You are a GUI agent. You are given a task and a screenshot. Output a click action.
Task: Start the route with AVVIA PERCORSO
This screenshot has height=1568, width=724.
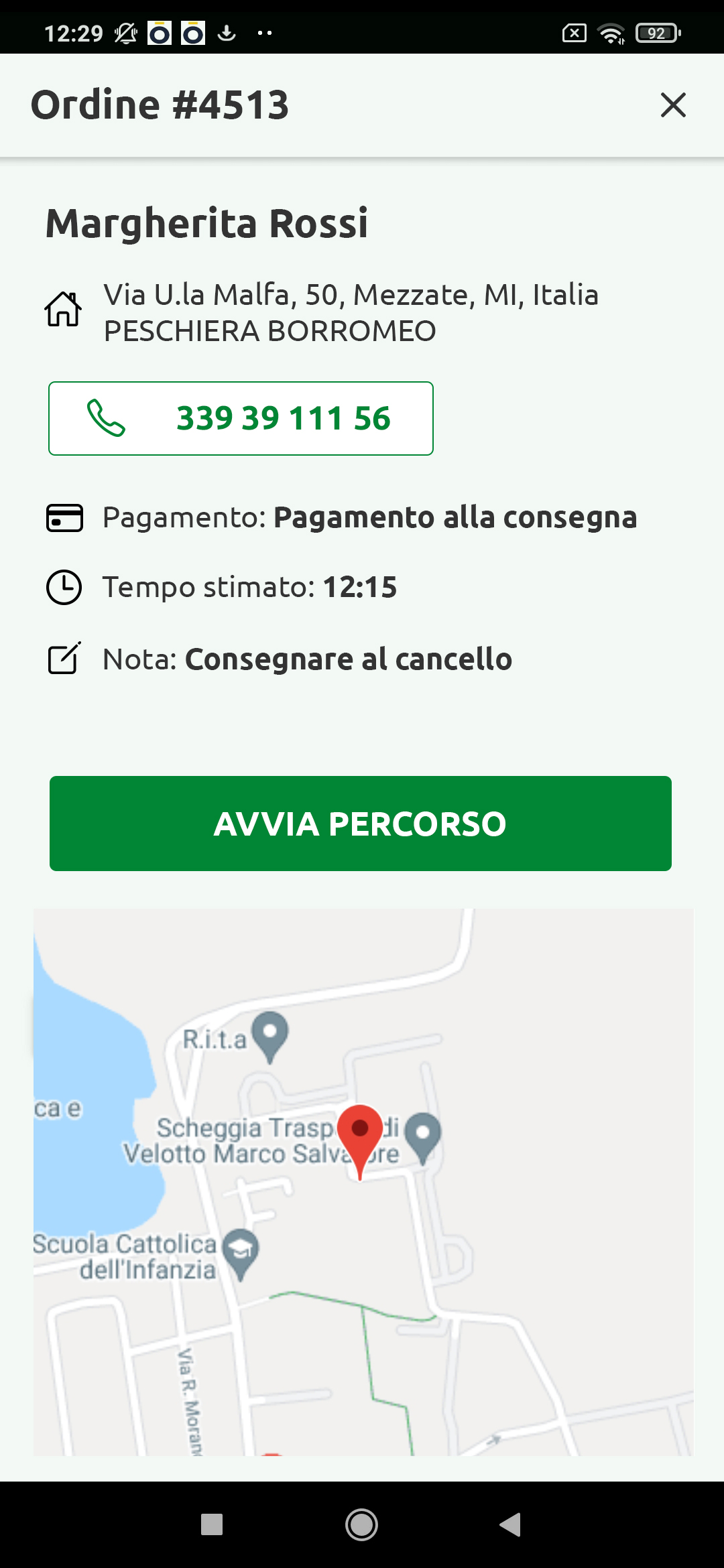pyautogui.click(x=361, y=824)
